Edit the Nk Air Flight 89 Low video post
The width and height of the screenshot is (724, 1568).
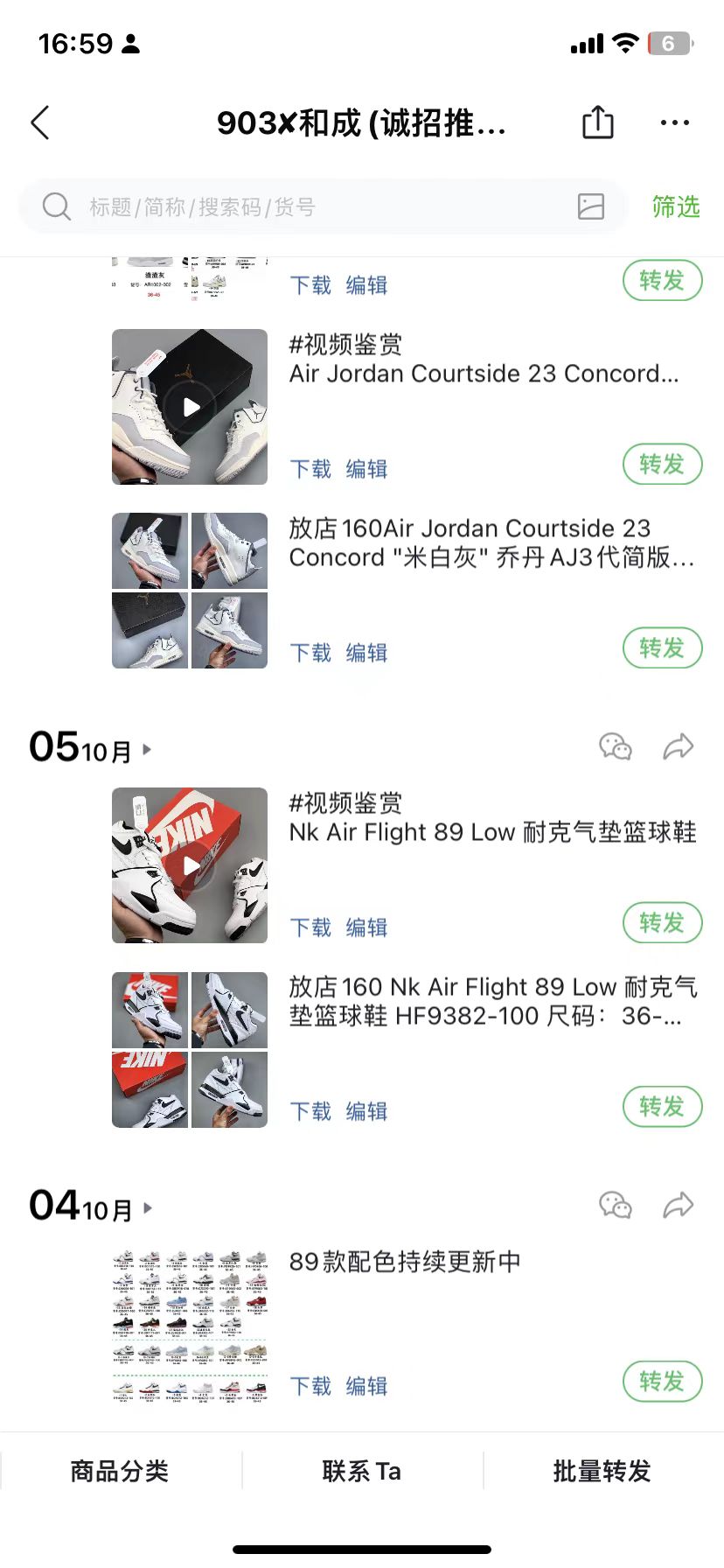[x=366, y=927]
